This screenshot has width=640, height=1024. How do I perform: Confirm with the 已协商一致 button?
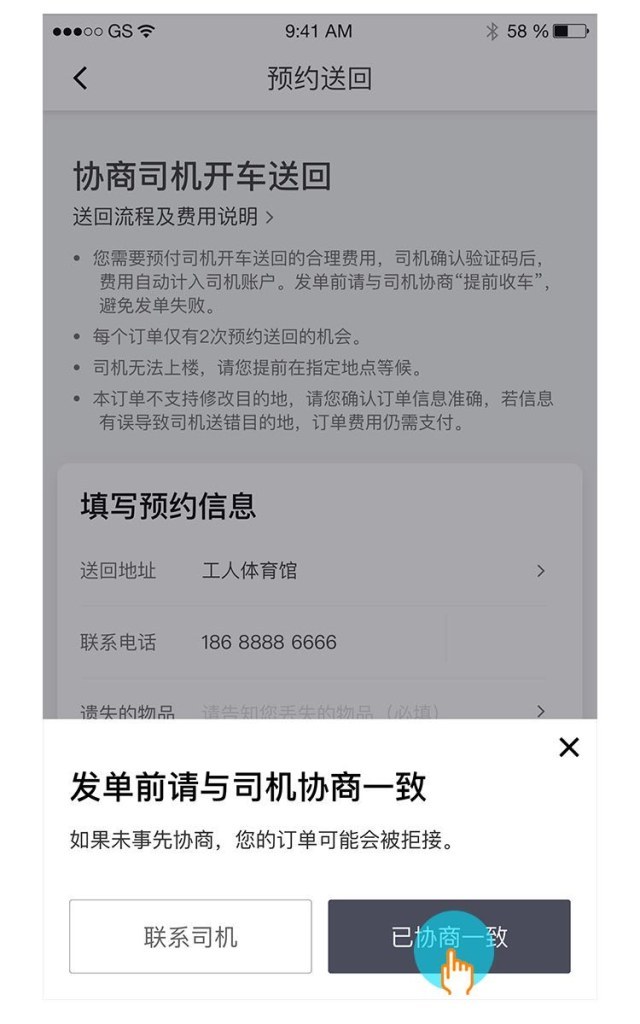pyautogui.click(x=449, y=936)
